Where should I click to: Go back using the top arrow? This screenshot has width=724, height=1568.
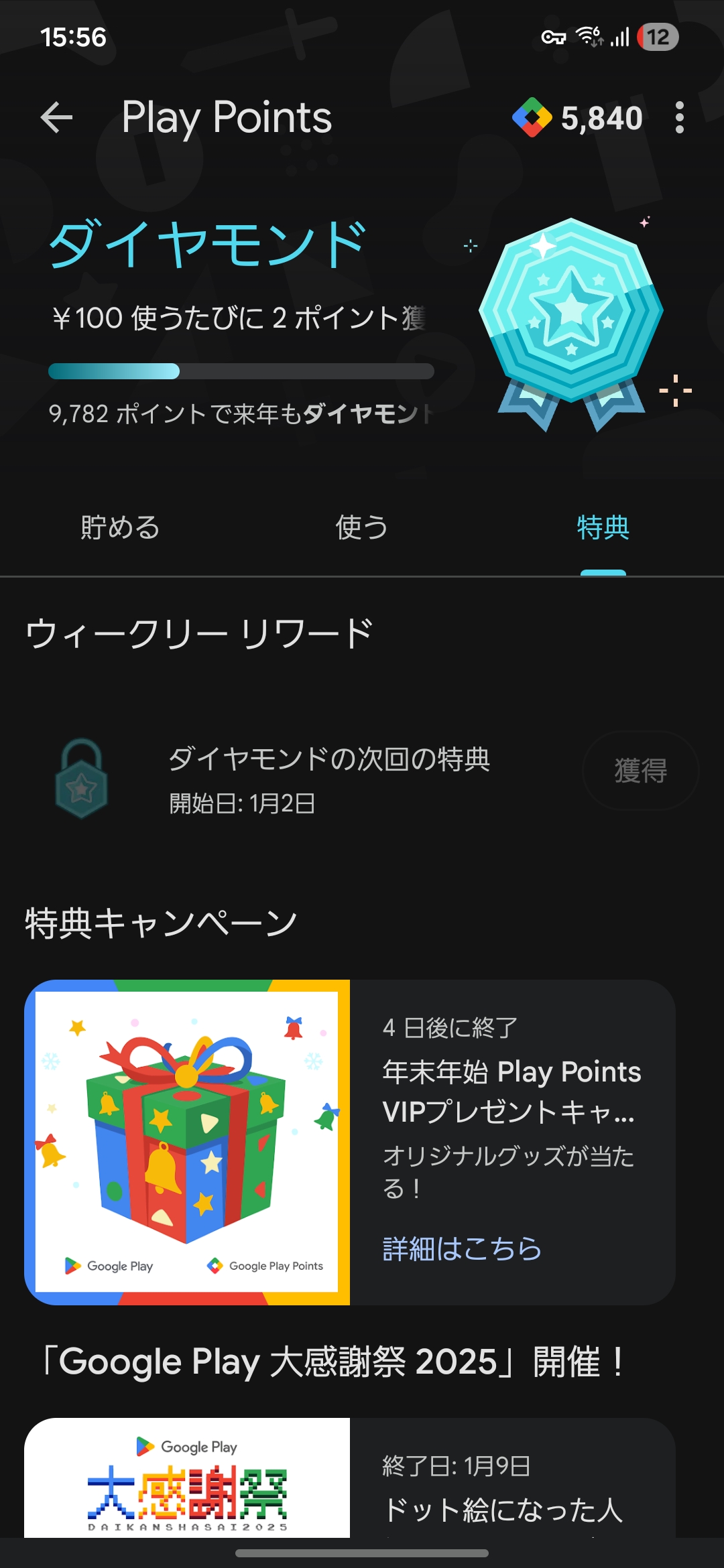click(x=57, y=118)
